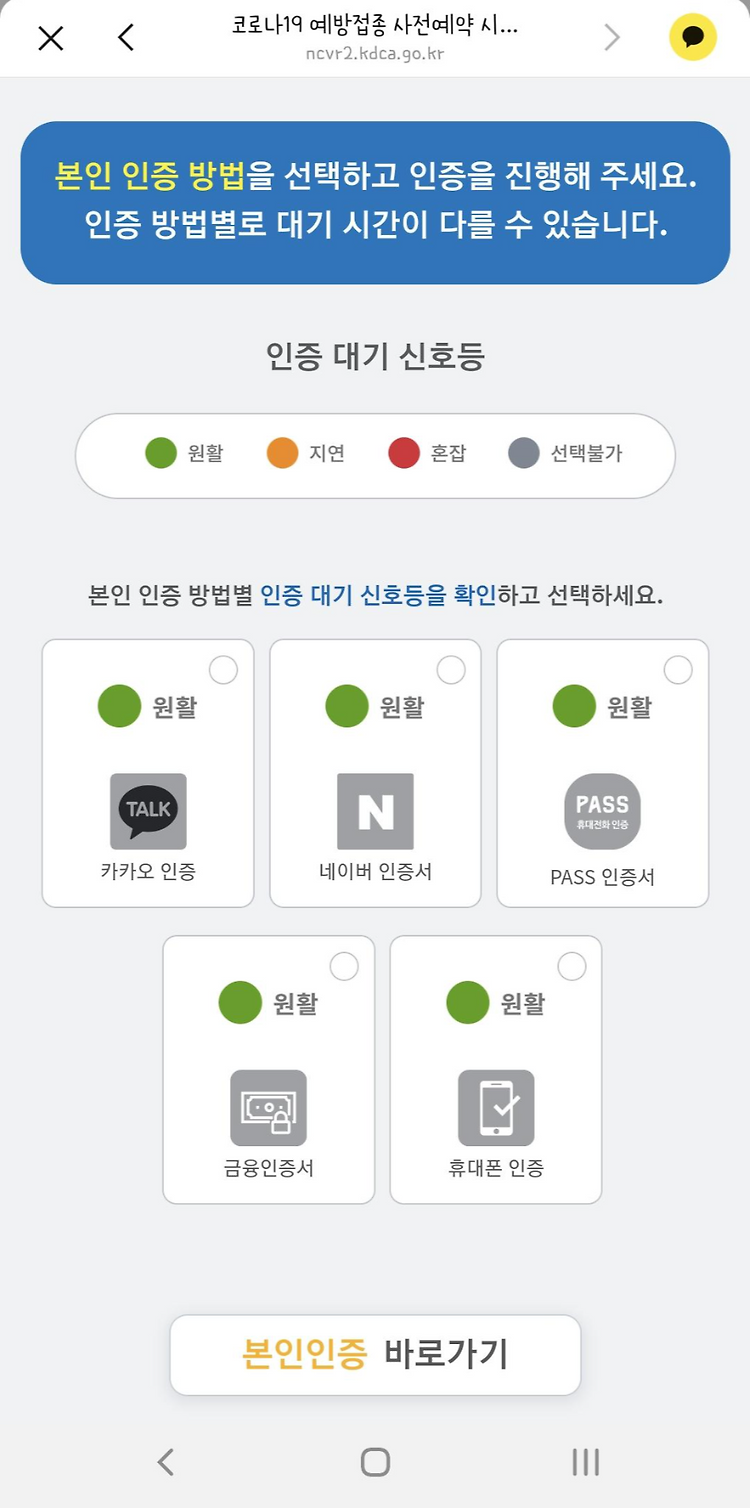The height and width of the screenshot is (1508, 750).
Task: Close the in-app browser with X
Action: coord(50,38)
